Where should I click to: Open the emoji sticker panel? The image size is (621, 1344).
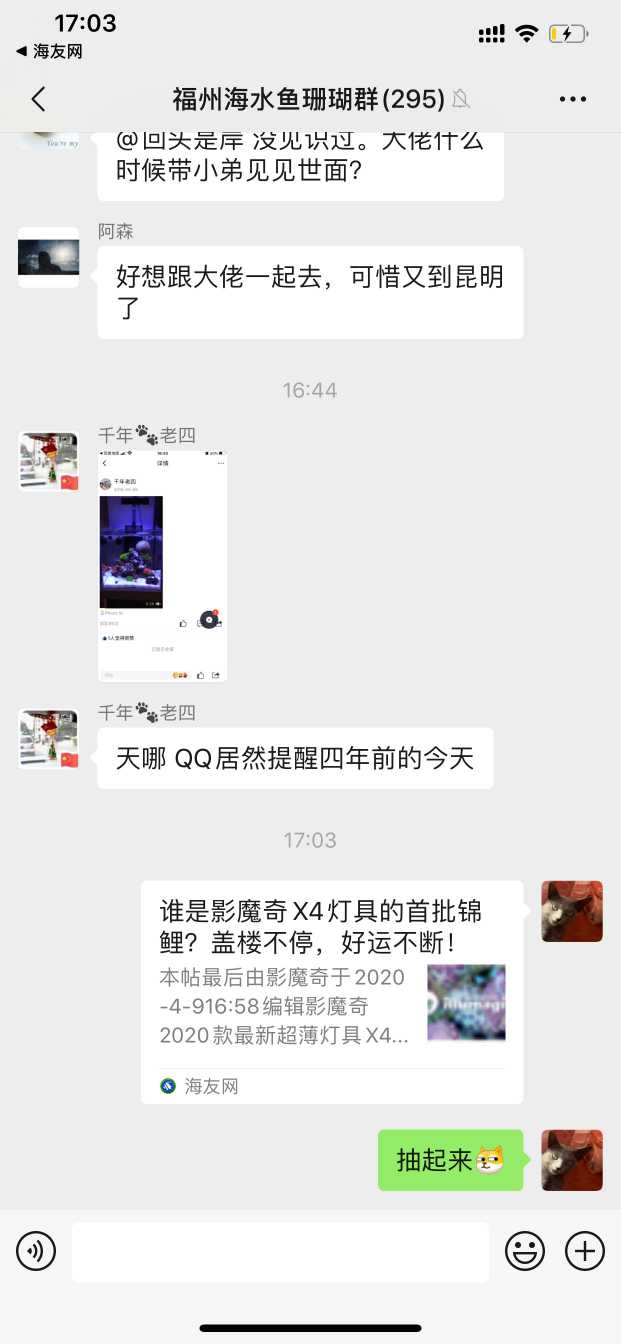(x=525, y=1250)
